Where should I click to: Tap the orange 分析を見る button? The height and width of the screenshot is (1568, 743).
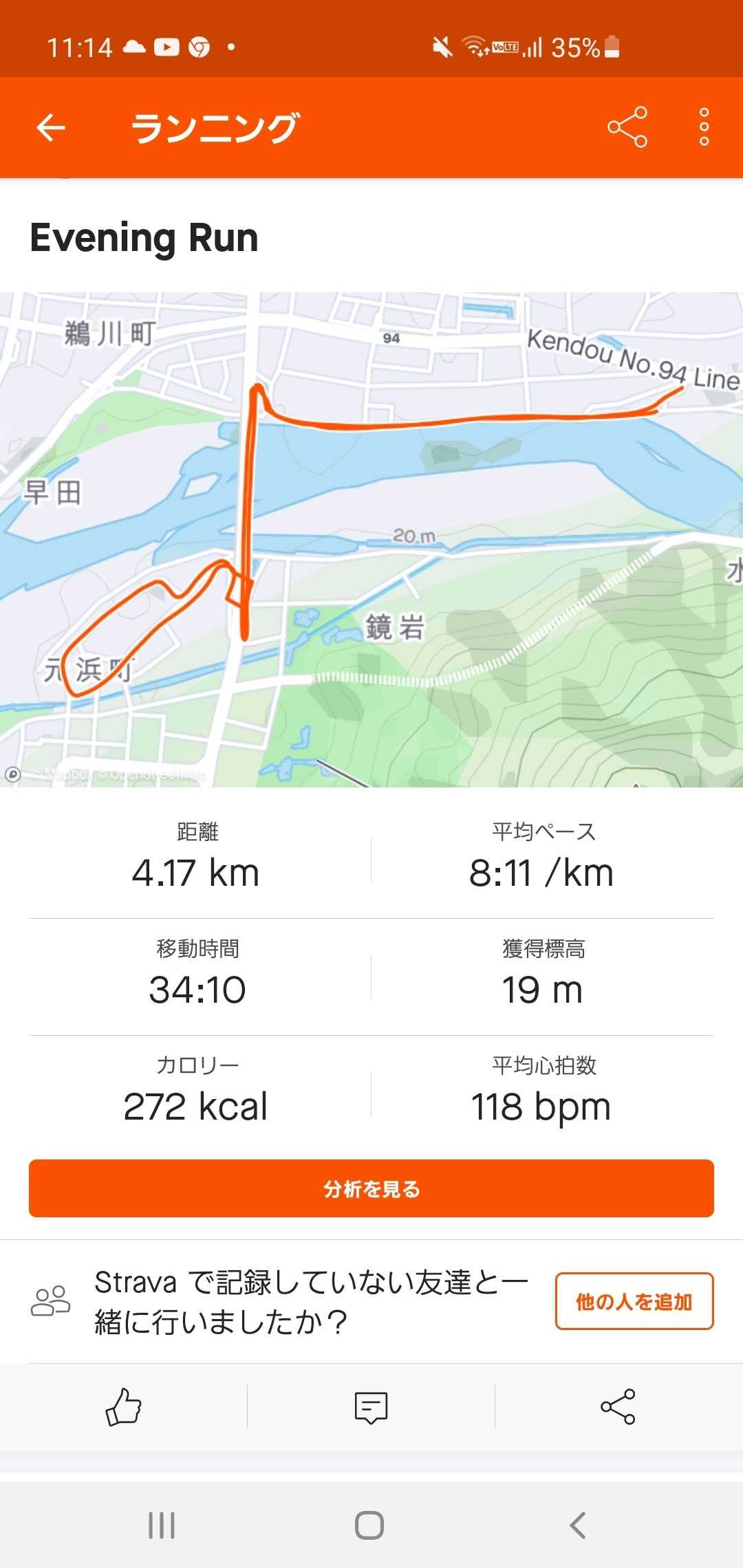[x=371, y=1188]
